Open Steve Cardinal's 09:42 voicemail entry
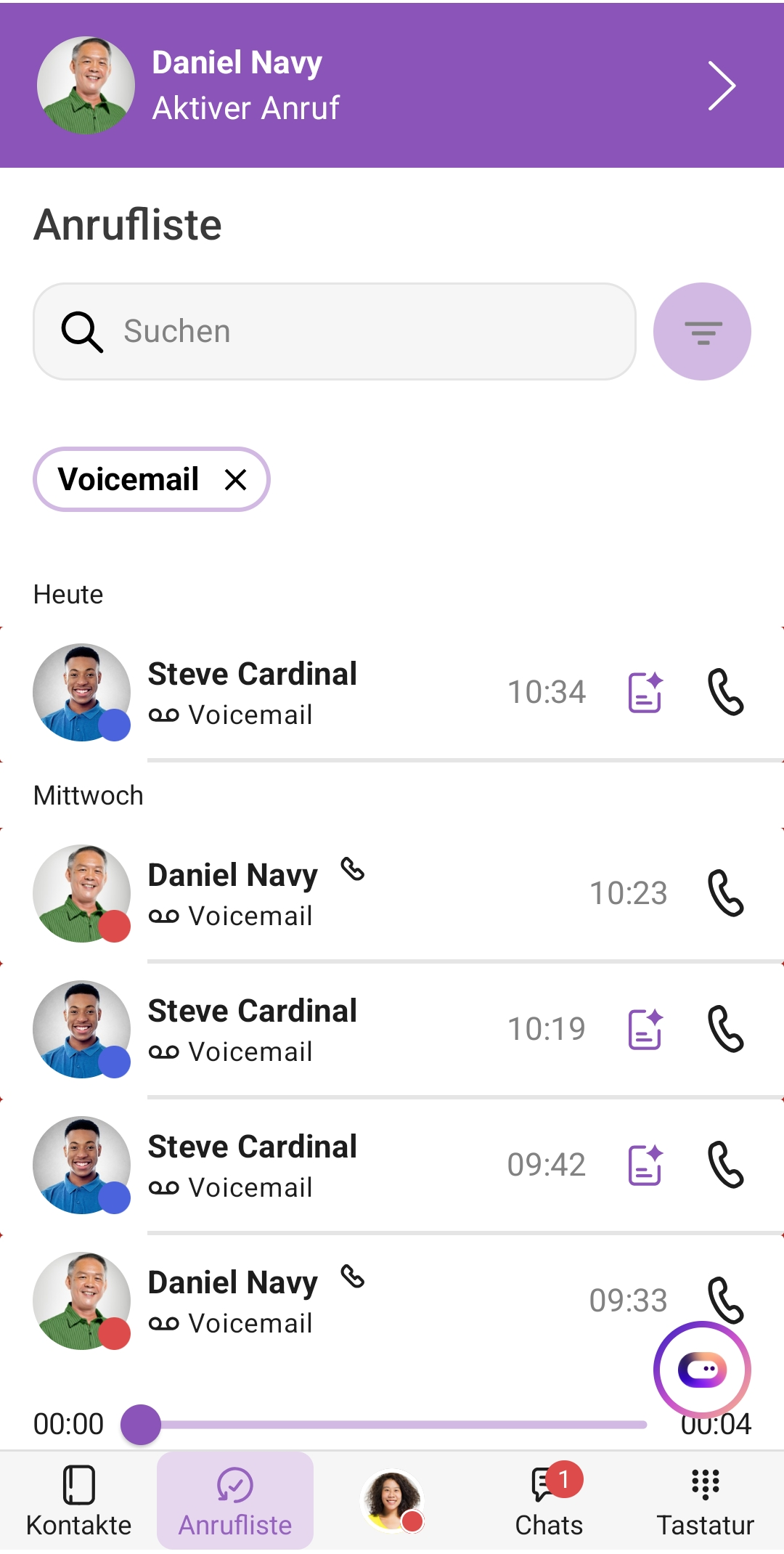Image resolution: width=784 pixels, height=1554 pixels. (x=290, y=1165)
